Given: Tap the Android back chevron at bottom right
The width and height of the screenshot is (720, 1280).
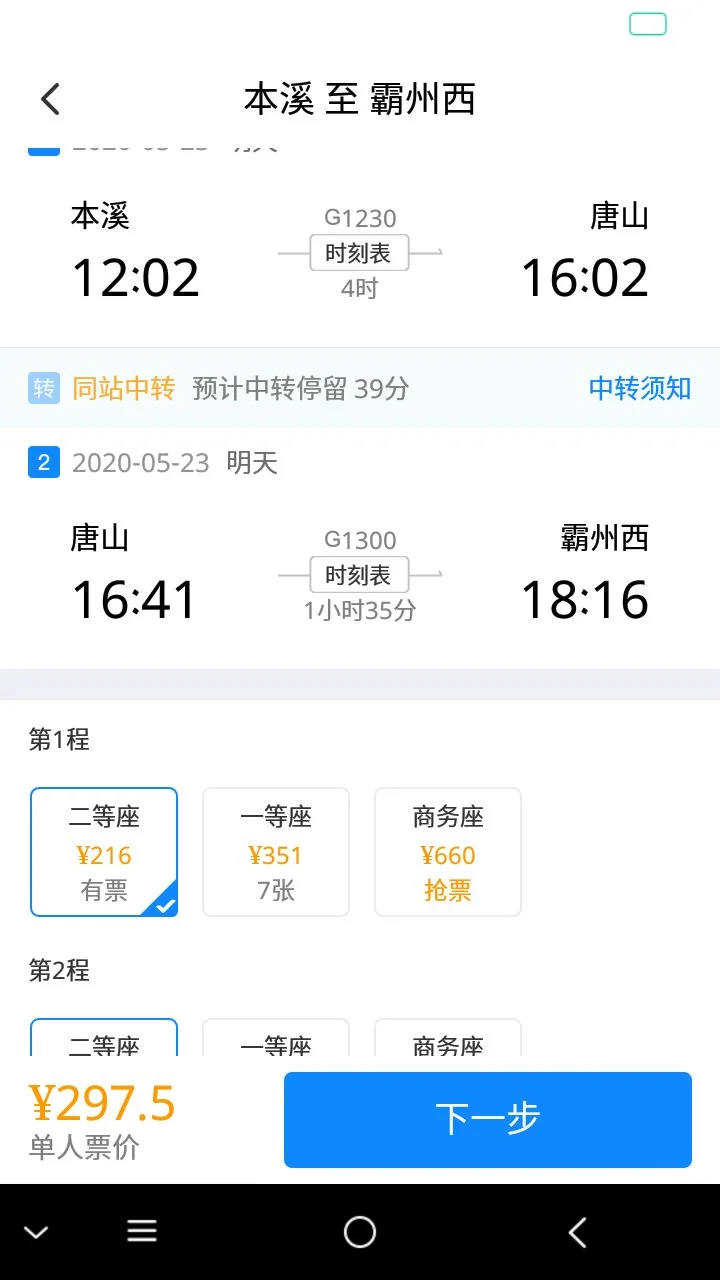Looking at the screenshot, I should coord(577,1231).
